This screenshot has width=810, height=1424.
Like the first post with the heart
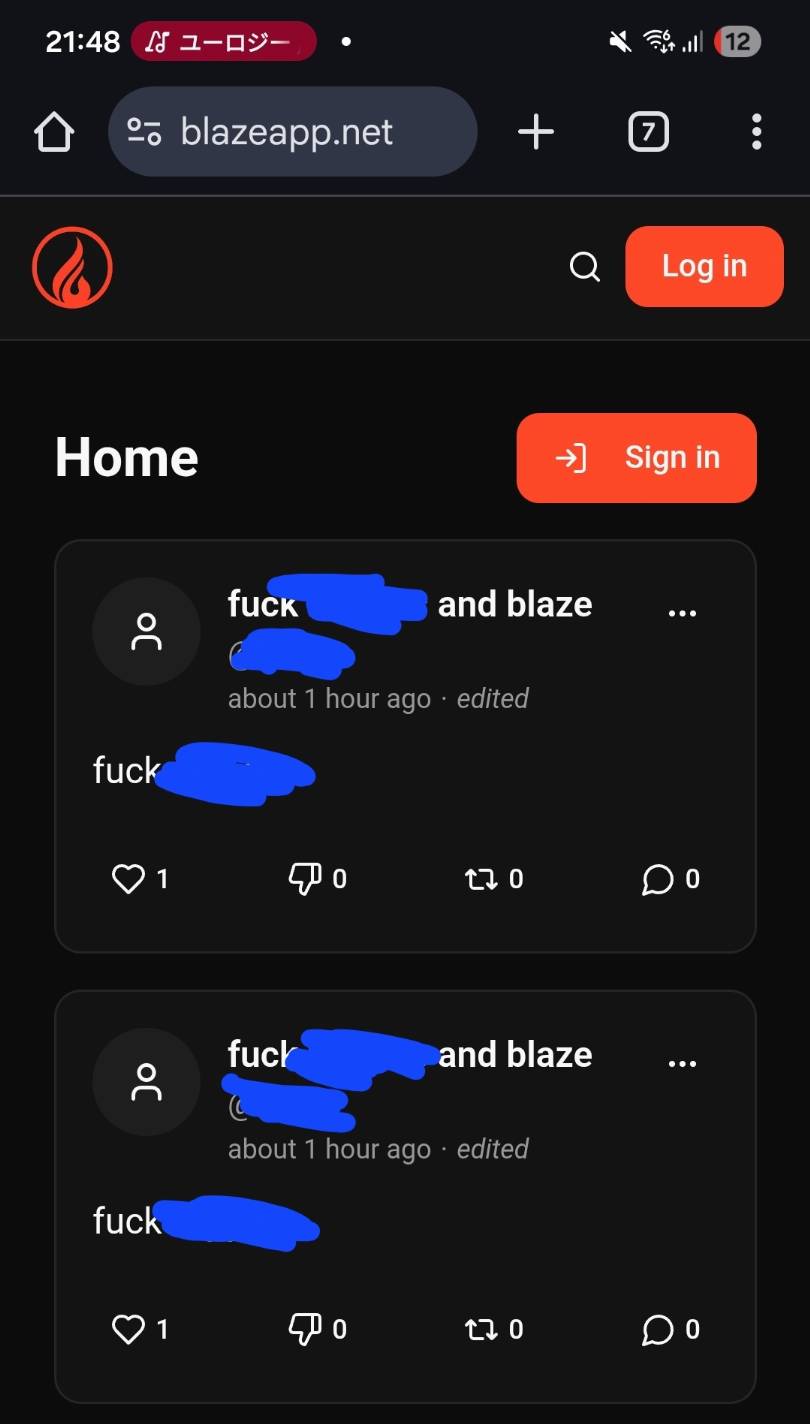tap(129, 879)
